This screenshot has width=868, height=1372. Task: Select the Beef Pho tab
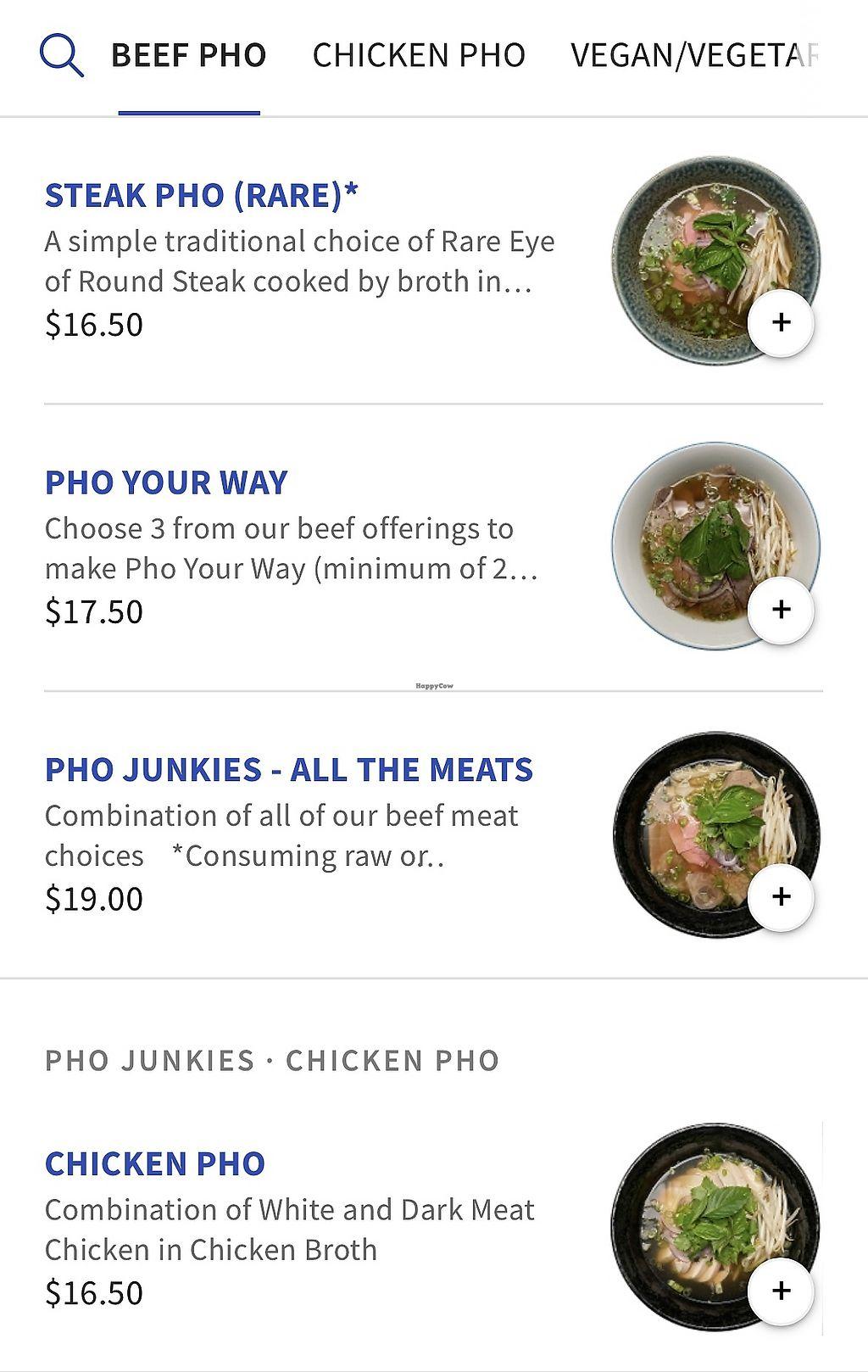click(x=188, y=56)
